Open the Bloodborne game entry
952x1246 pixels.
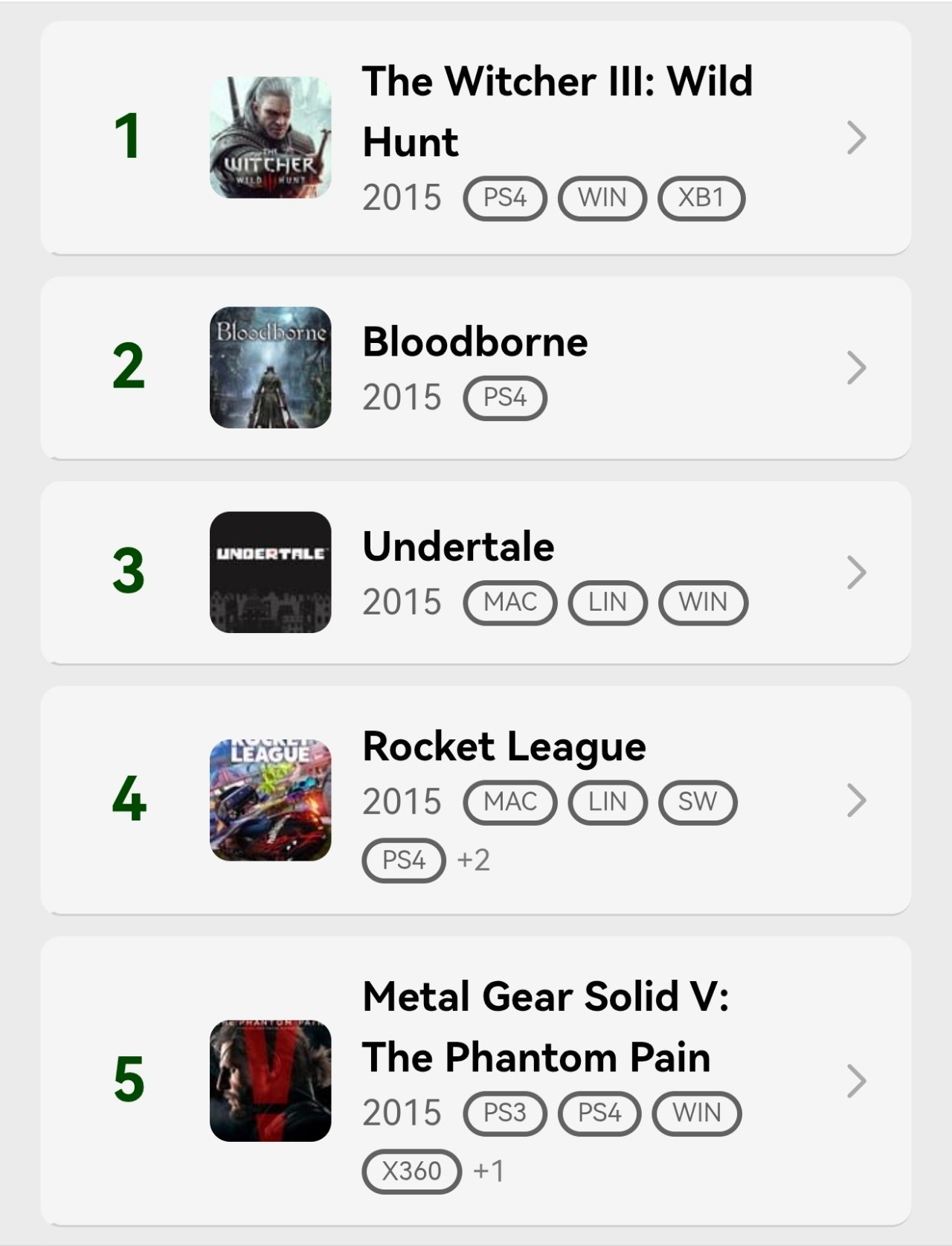point(476,367)
